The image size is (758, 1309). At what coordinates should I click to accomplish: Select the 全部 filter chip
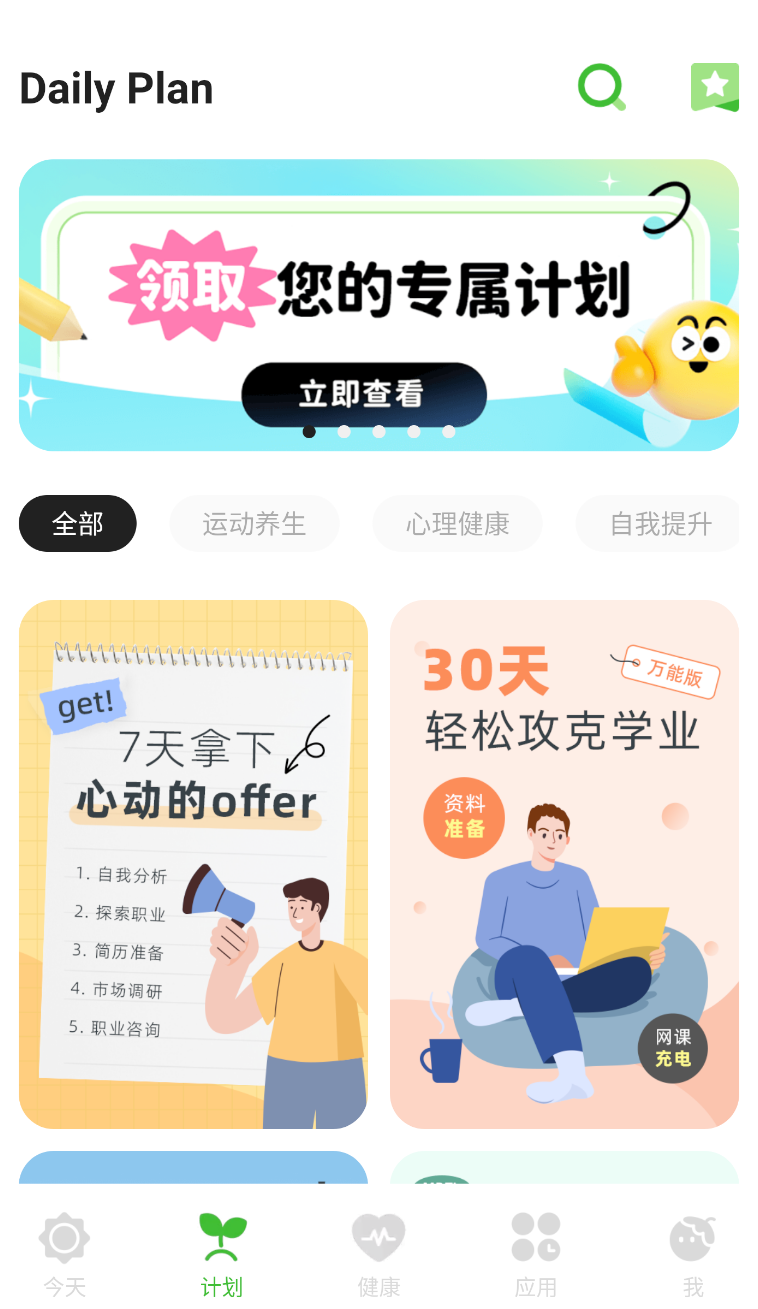click(x=78, y=523)
